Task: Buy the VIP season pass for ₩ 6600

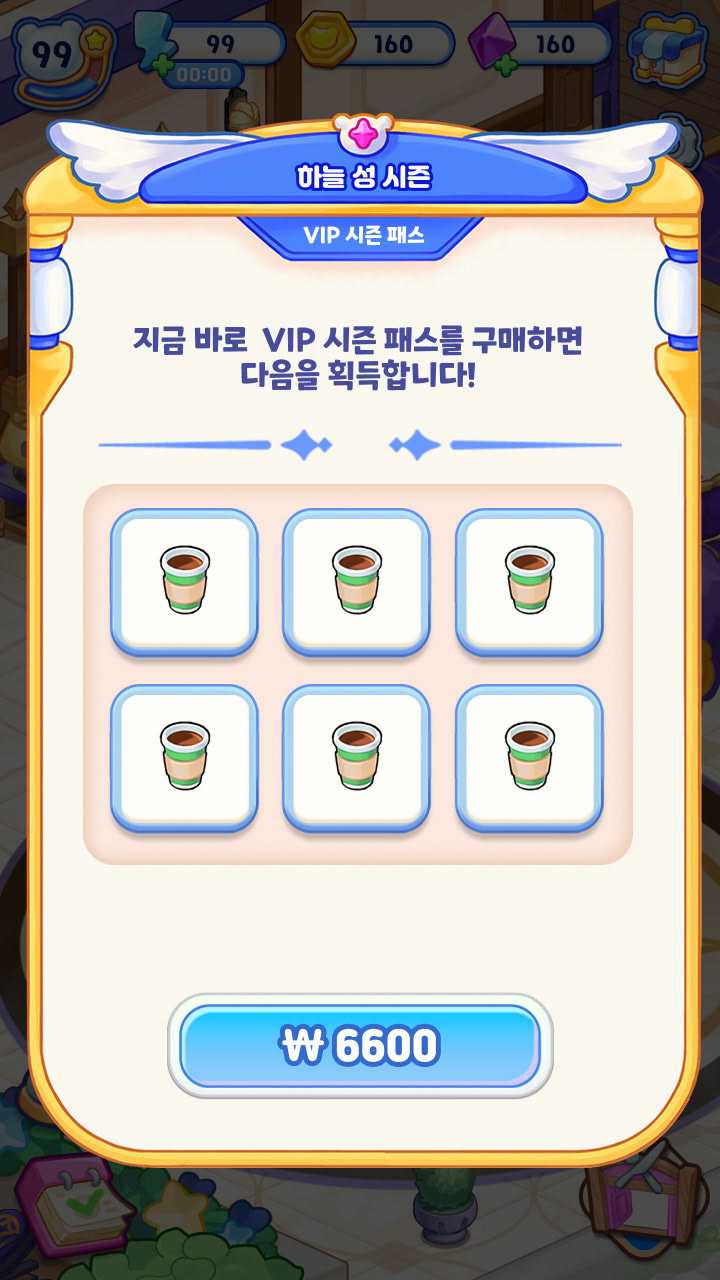Action: click(x=360, y=1046)
